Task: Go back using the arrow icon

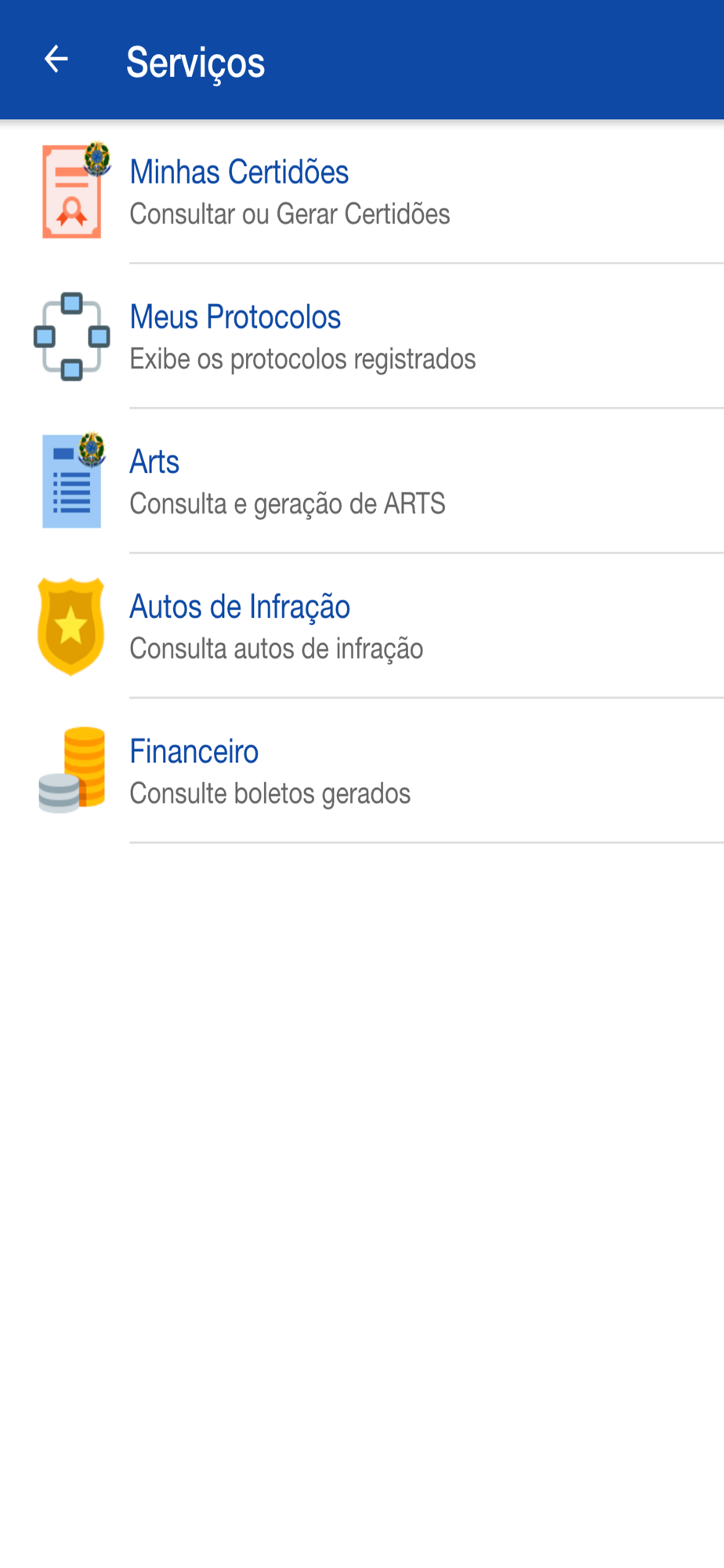Action: pyautogui.click(x=56, y=60)
